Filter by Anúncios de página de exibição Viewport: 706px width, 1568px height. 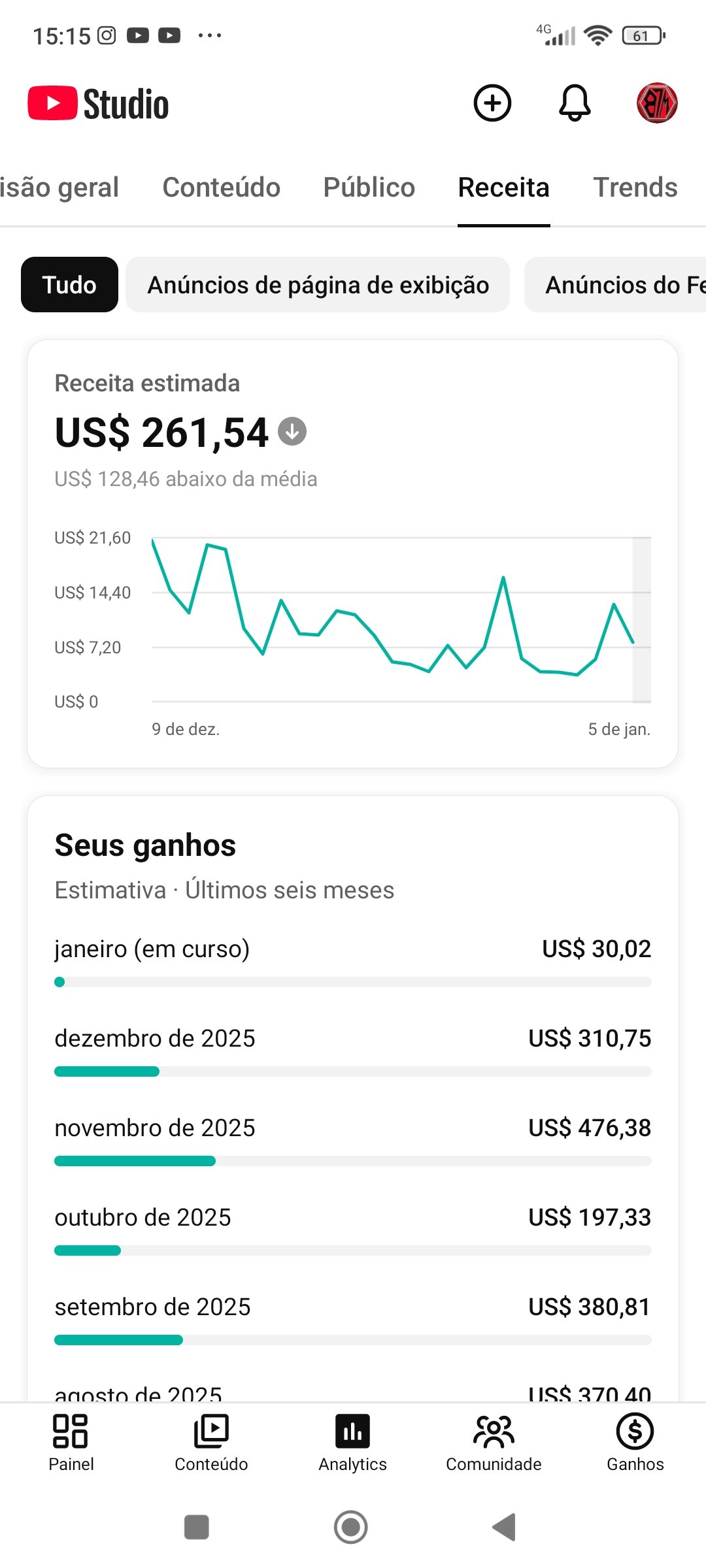pyautogui.click(x=318, y=285)
